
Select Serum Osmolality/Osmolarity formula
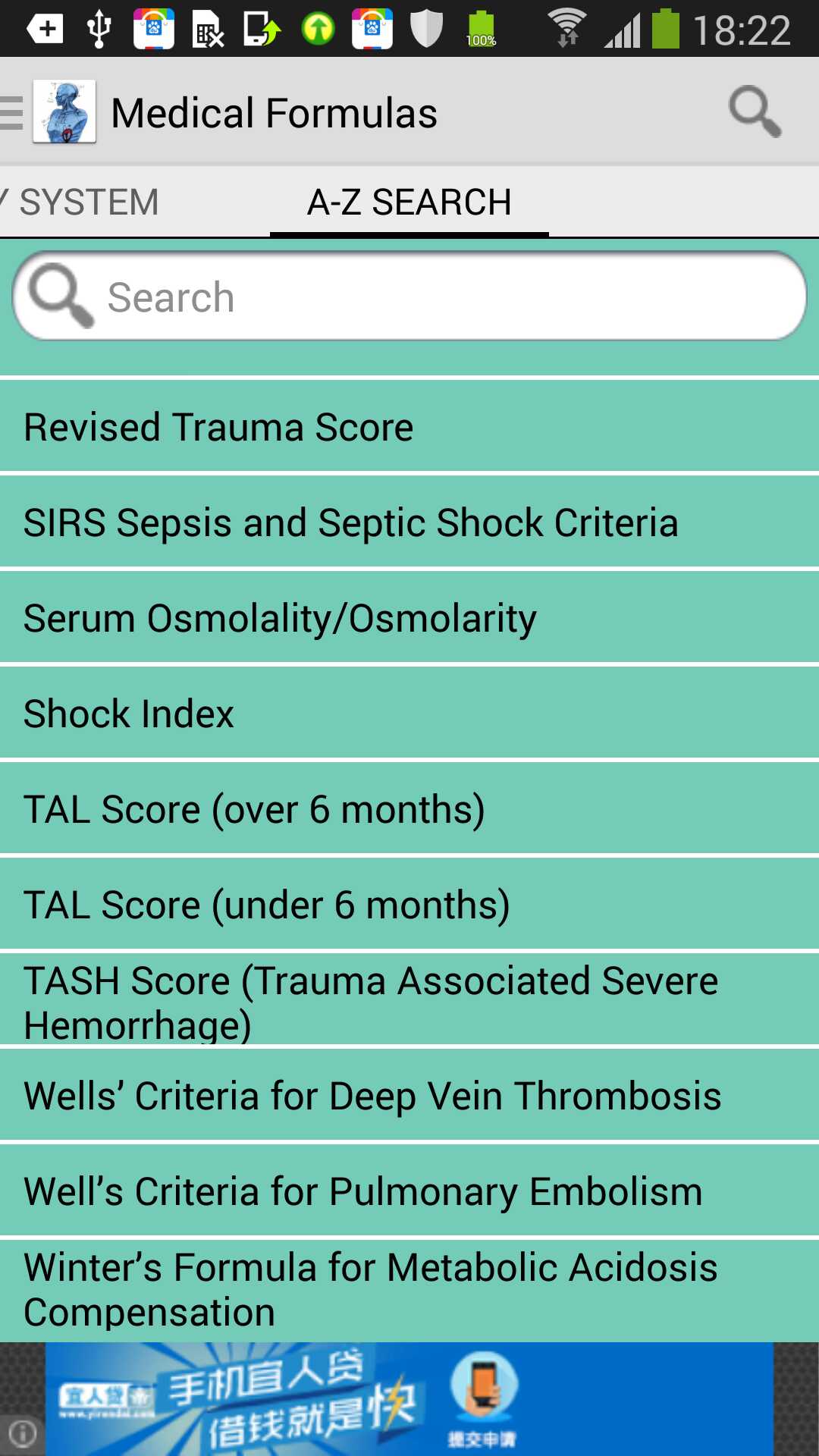pyautogui.click(x=409, y=617)
